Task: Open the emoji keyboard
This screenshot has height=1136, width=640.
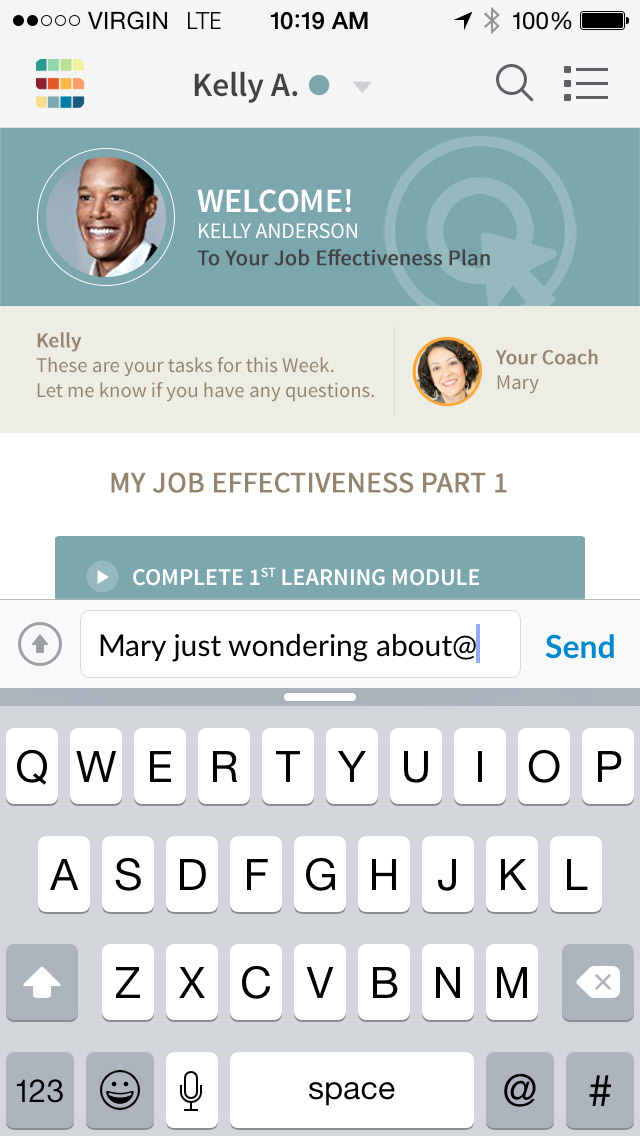Action: click(x=120, y=1090)
